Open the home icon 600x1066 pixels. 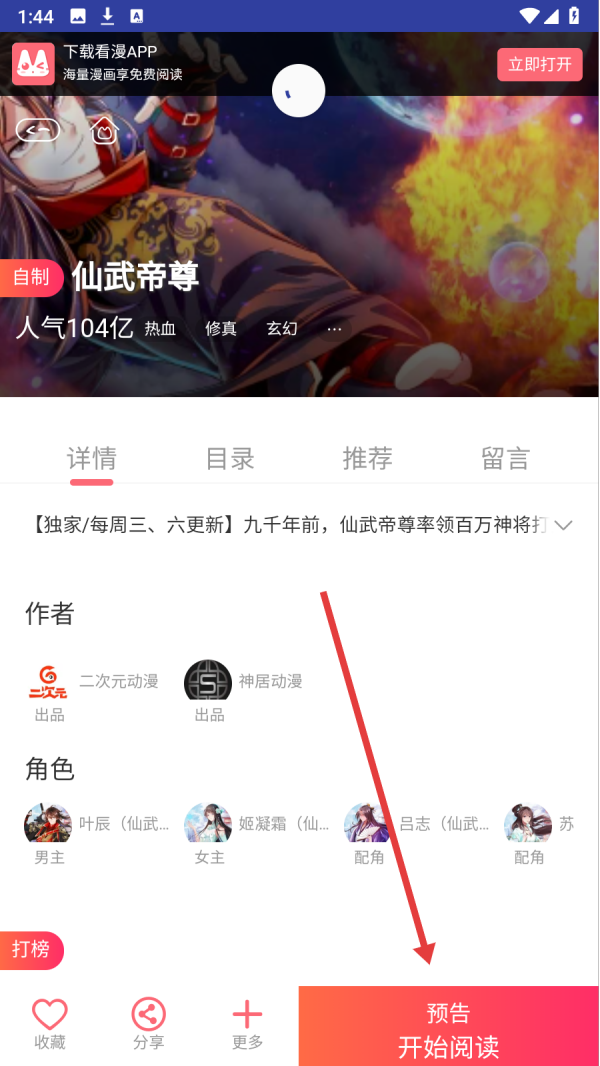(104, 131)
